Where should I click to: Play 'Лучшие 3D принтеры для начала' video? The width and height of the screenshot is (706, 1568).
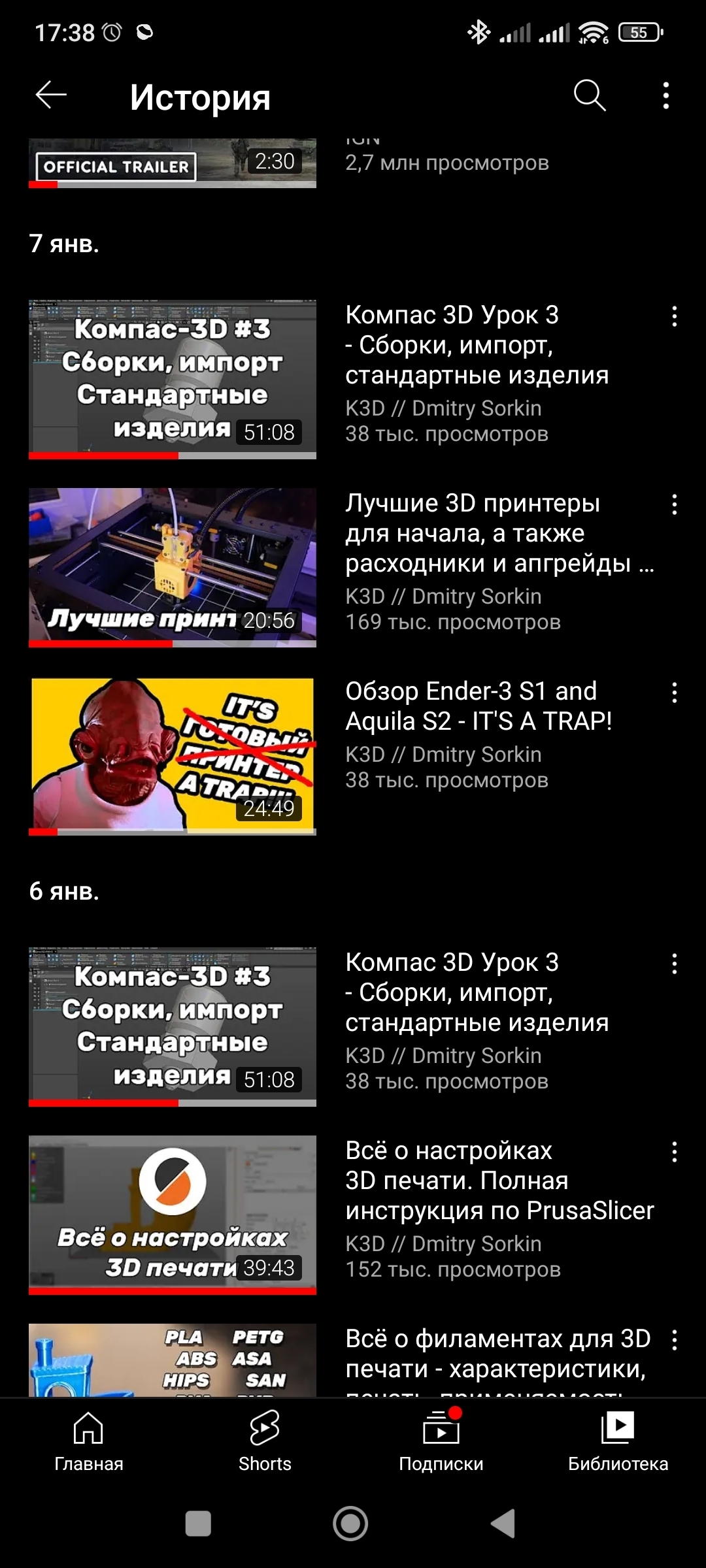click(x=173, y=568)
